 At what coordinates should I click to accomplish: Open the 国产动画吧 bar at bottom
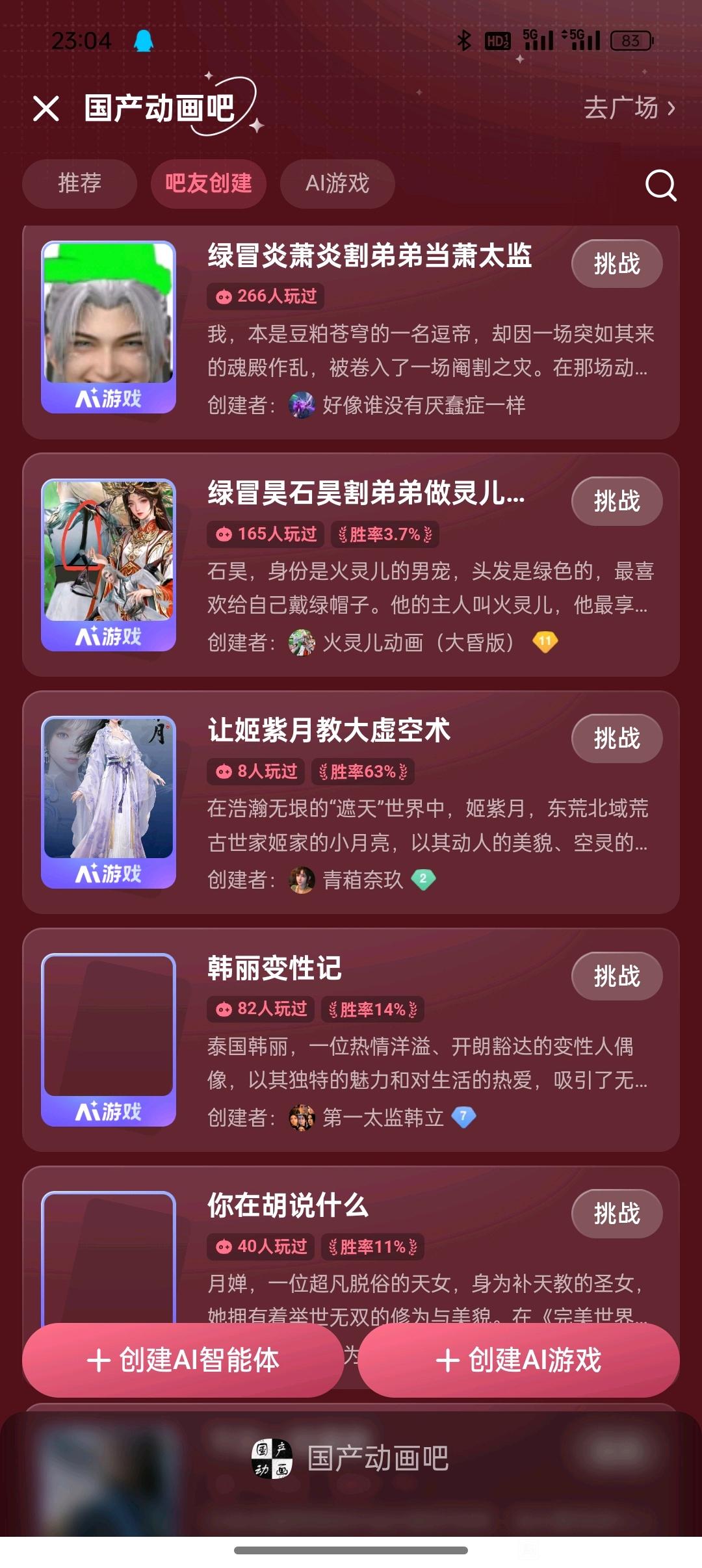pos(351,1458)
